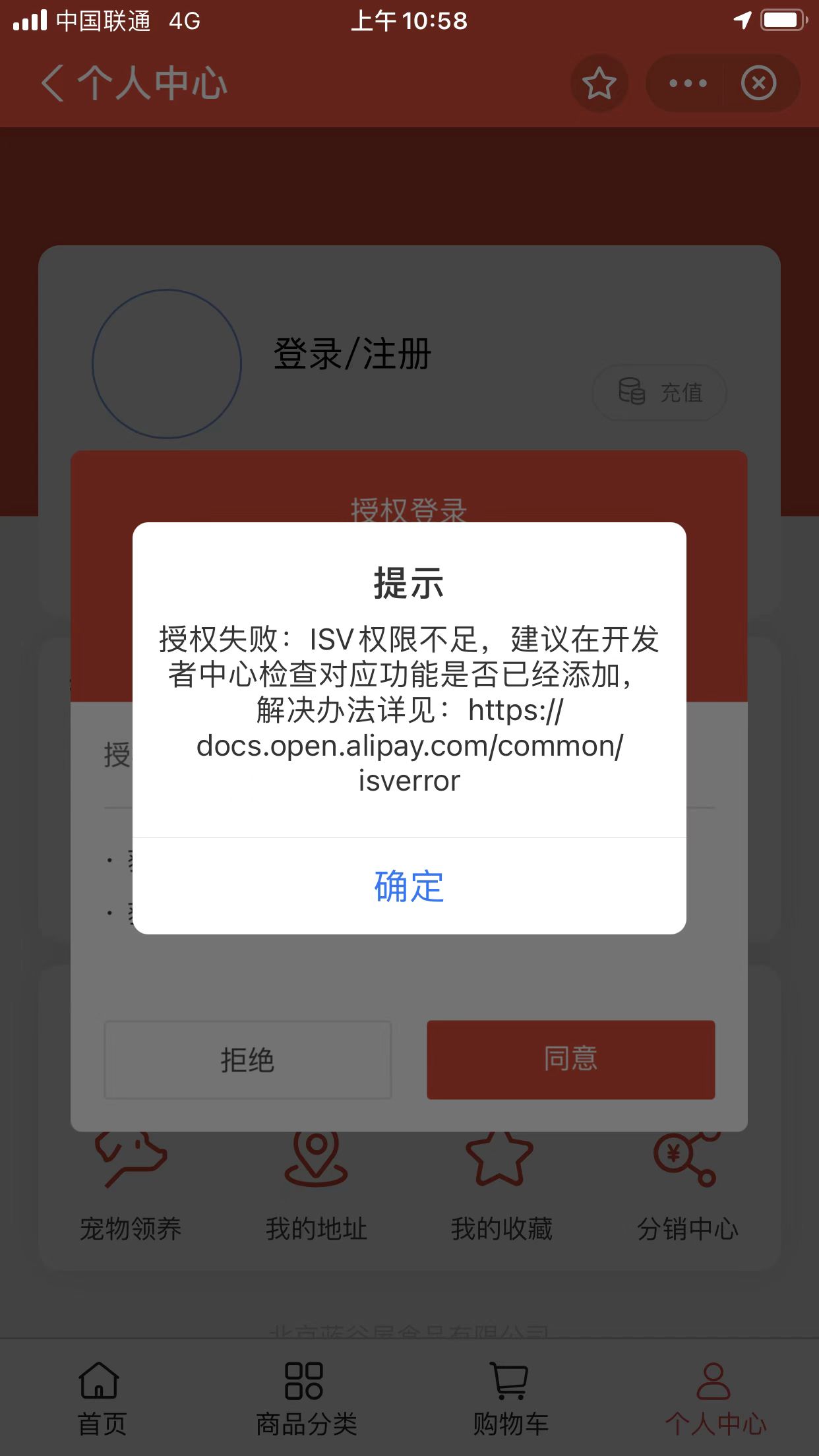819x1456 pixels.
Task: Tap 登录/注册 to sign in
Action: [x=353, y=354]
